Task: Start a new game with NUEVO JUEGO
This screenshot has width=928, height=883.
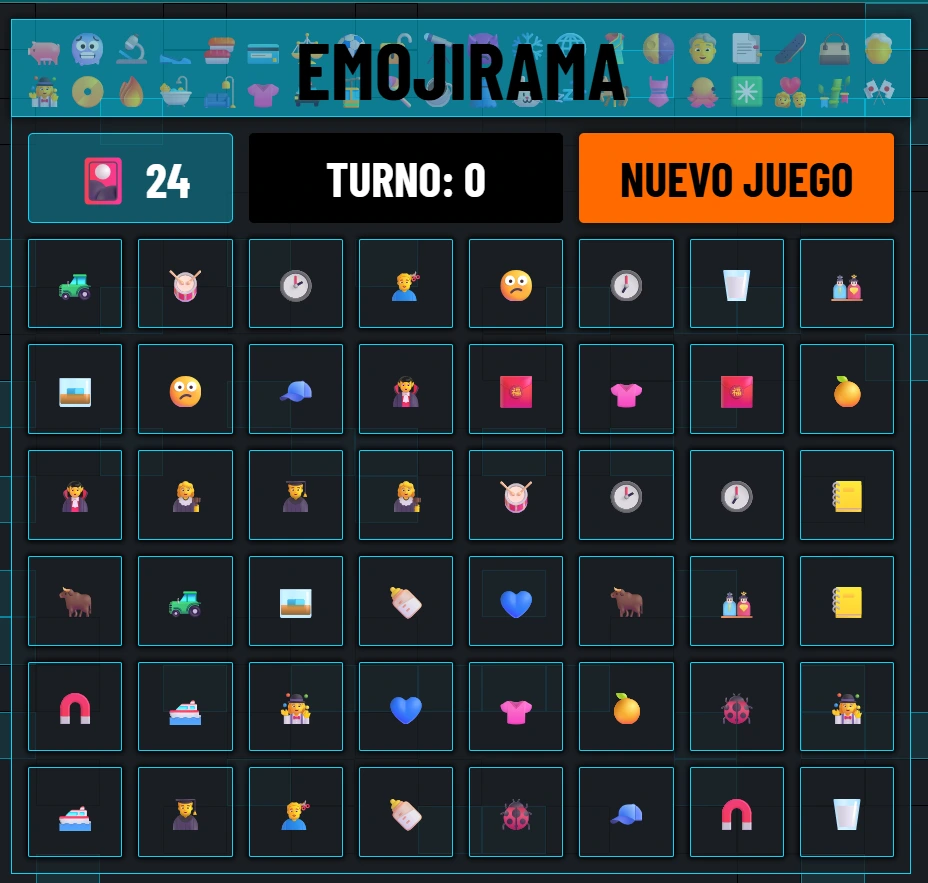Action: 736,178
